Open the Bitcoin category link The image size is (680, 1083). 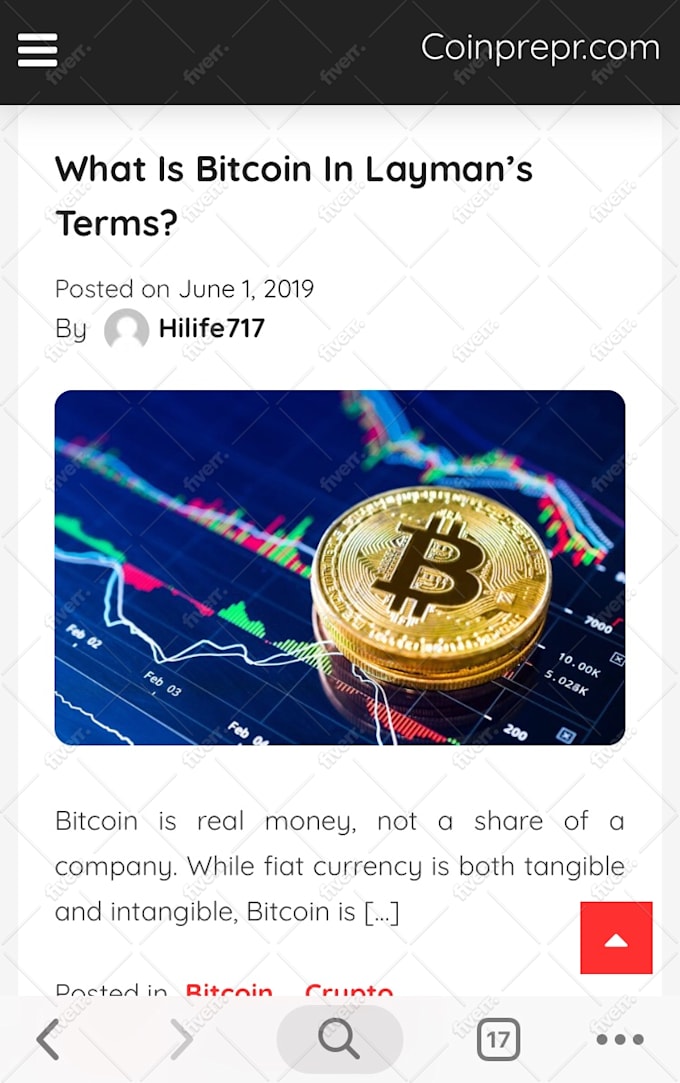coord(229,990)
